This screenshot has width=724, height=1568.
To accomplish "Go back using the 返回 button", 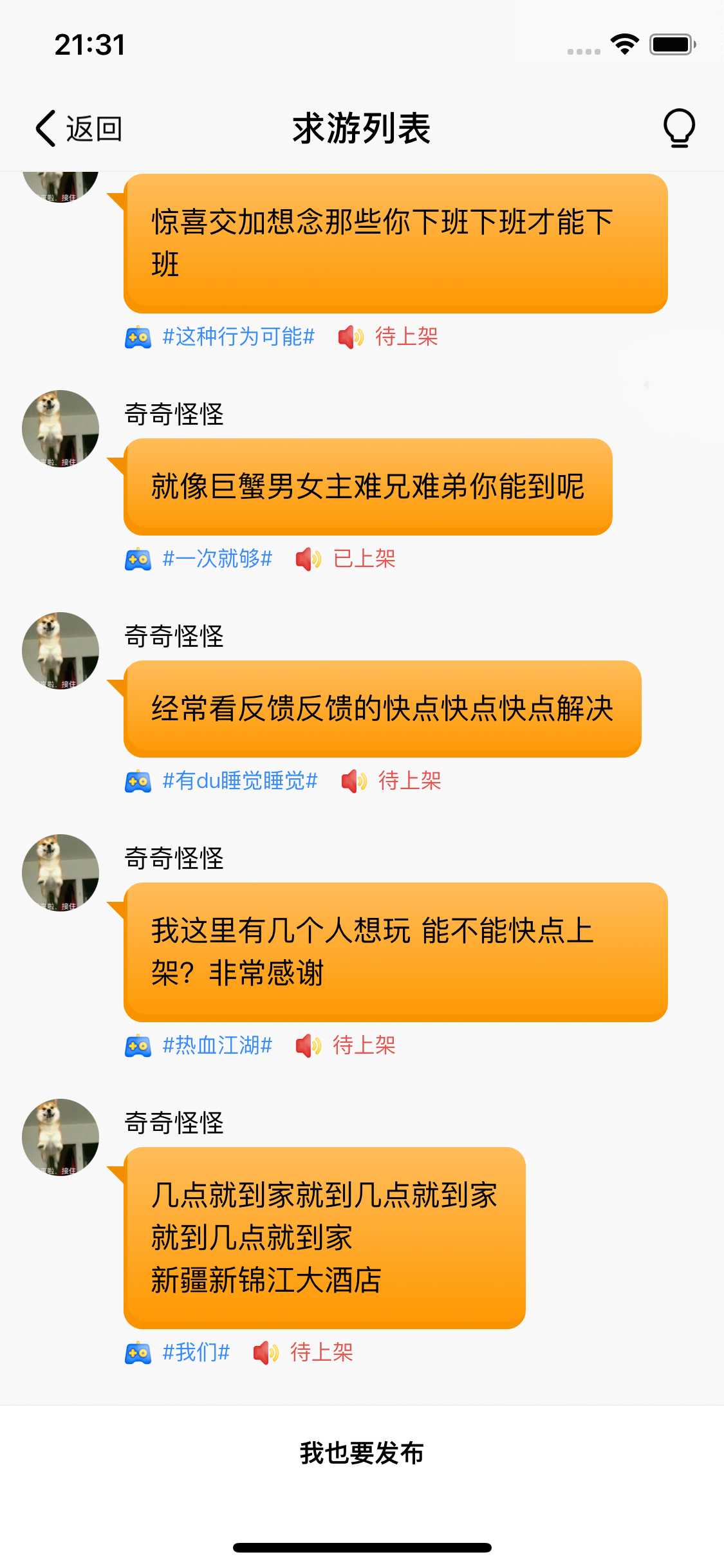I will click(x=79, y=129).
